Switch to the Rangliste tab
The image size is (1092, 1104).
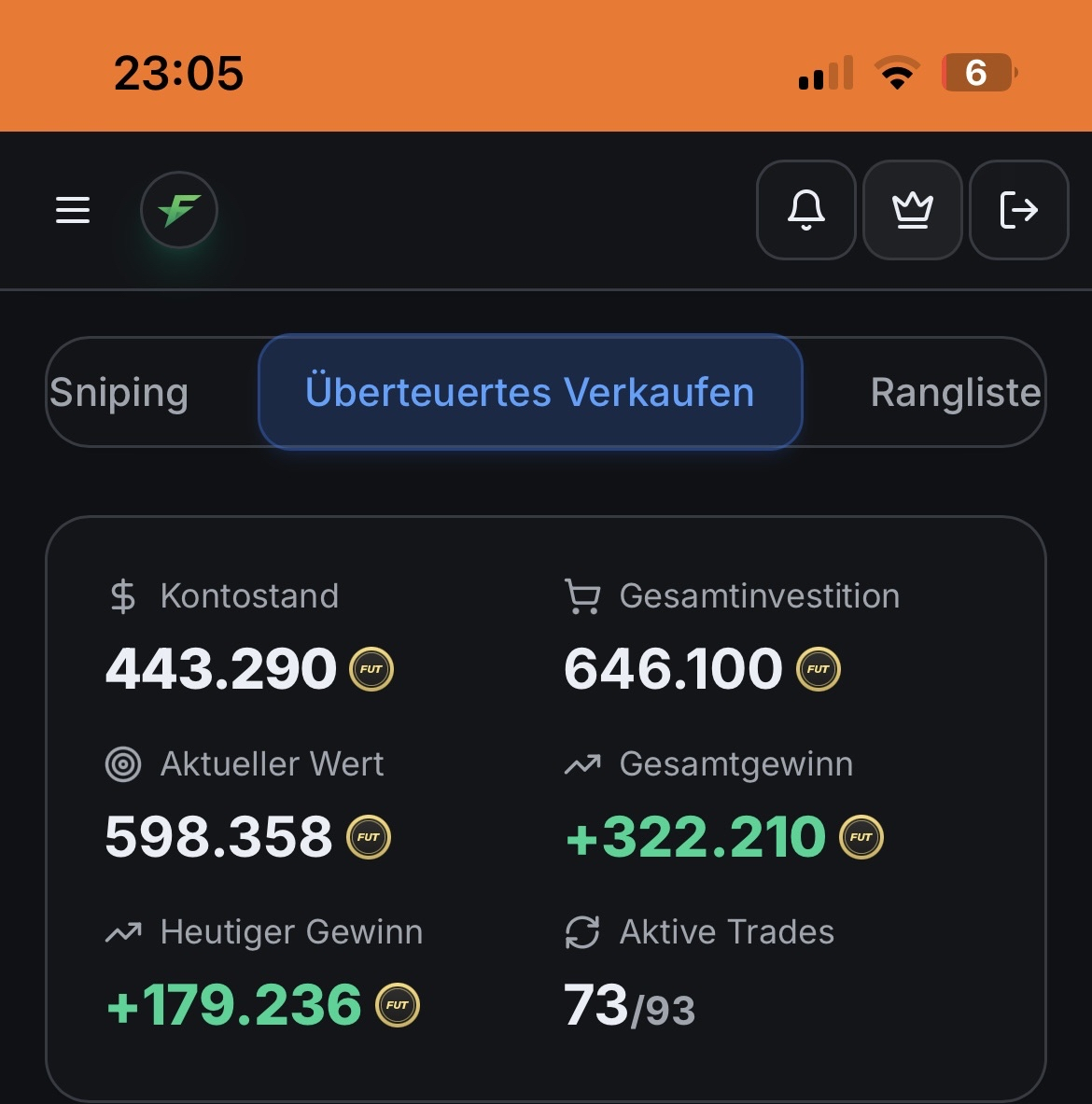click(954, 393)
